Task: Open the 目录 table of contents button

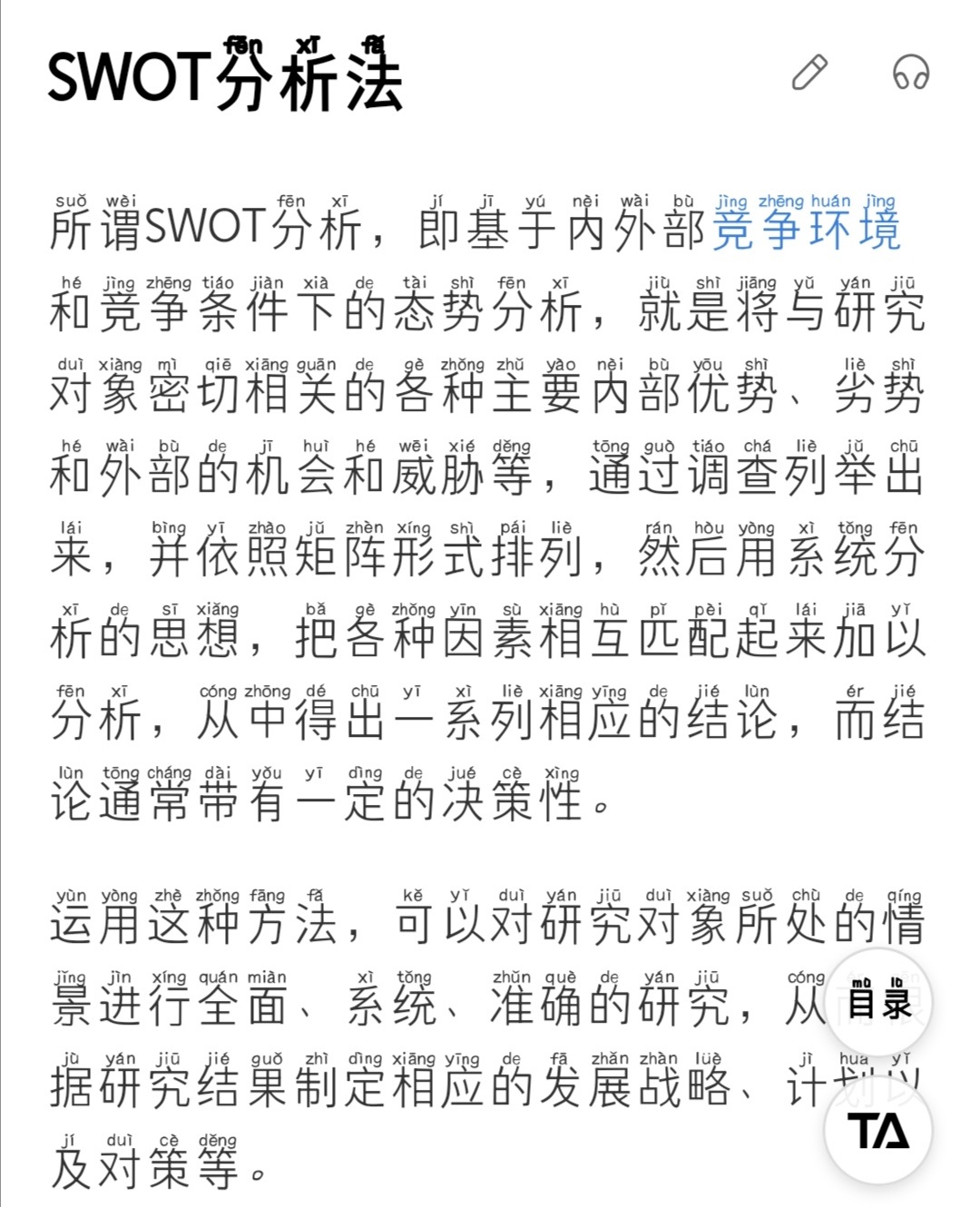Action: (877, 1002)
